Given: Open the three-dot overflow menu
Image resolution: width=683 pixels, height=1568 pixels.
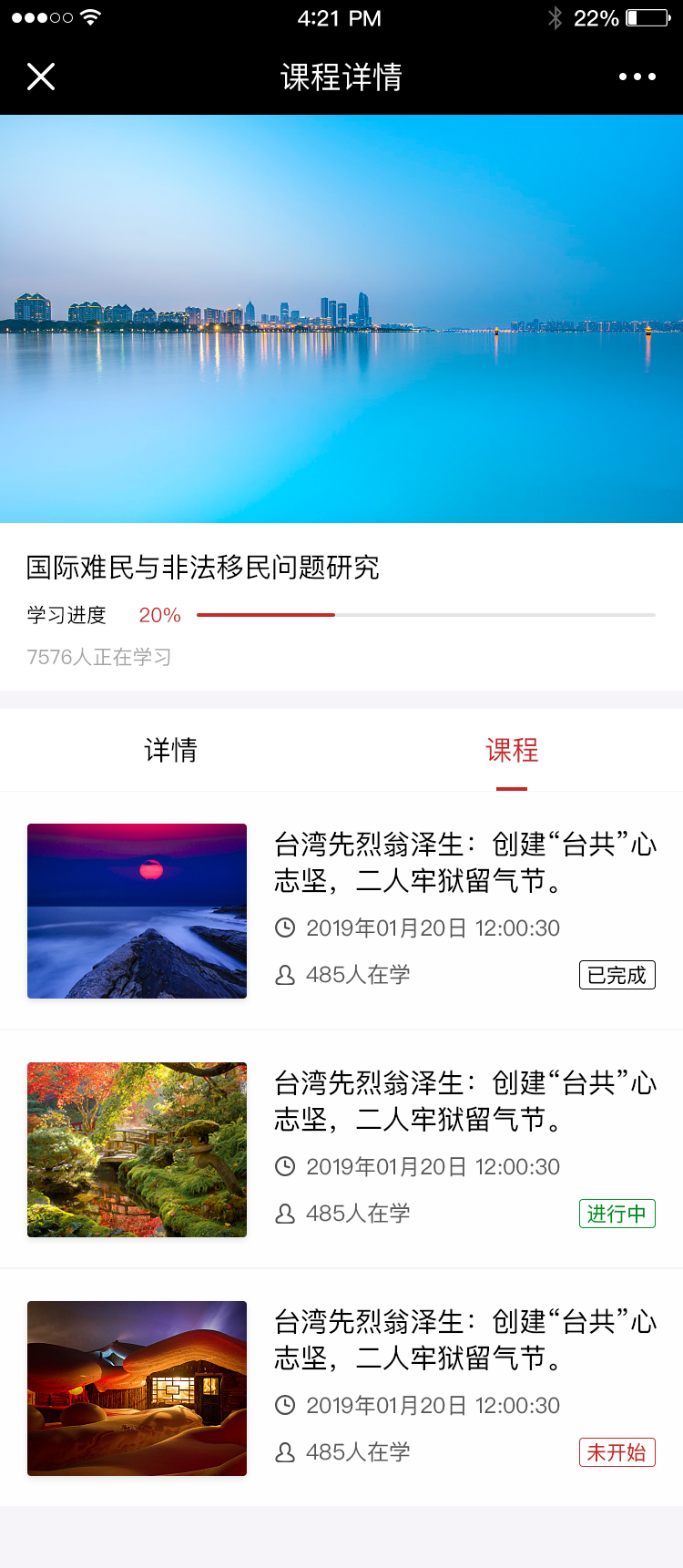Looking at the screenshot, I should (637, 77).
